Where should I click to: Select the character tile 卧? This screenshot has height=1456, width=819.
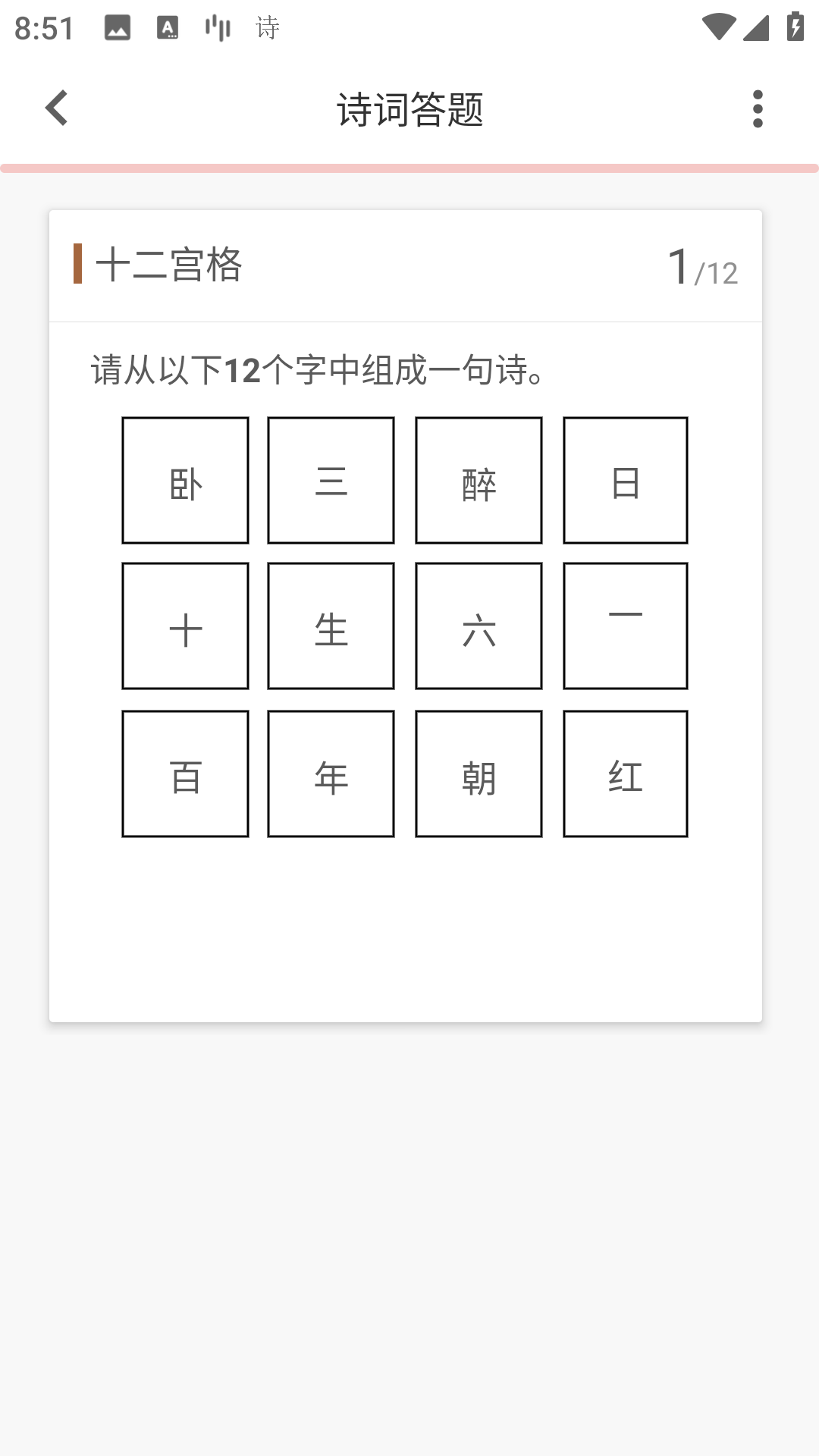(x=184, y=479)
